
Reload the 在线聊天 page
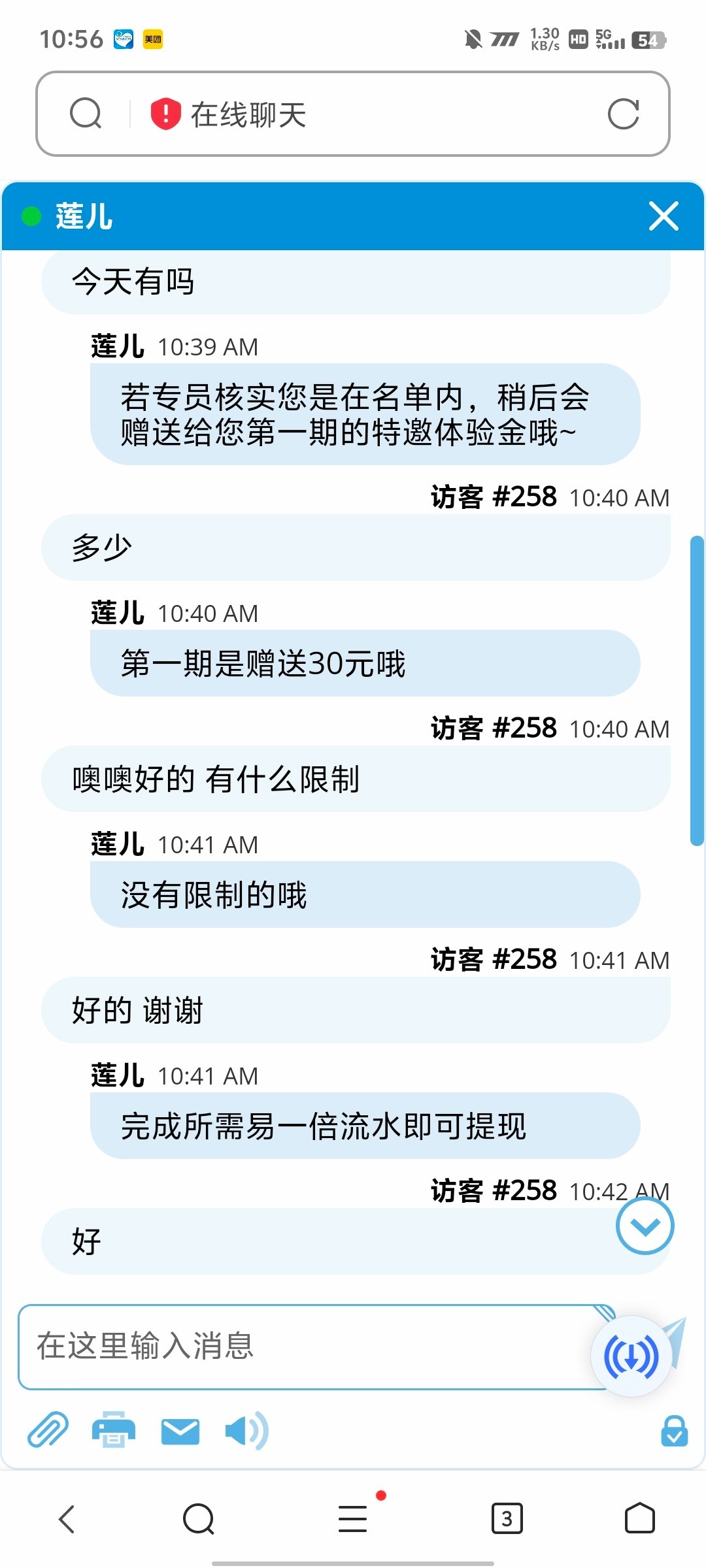tap(623, 114)
